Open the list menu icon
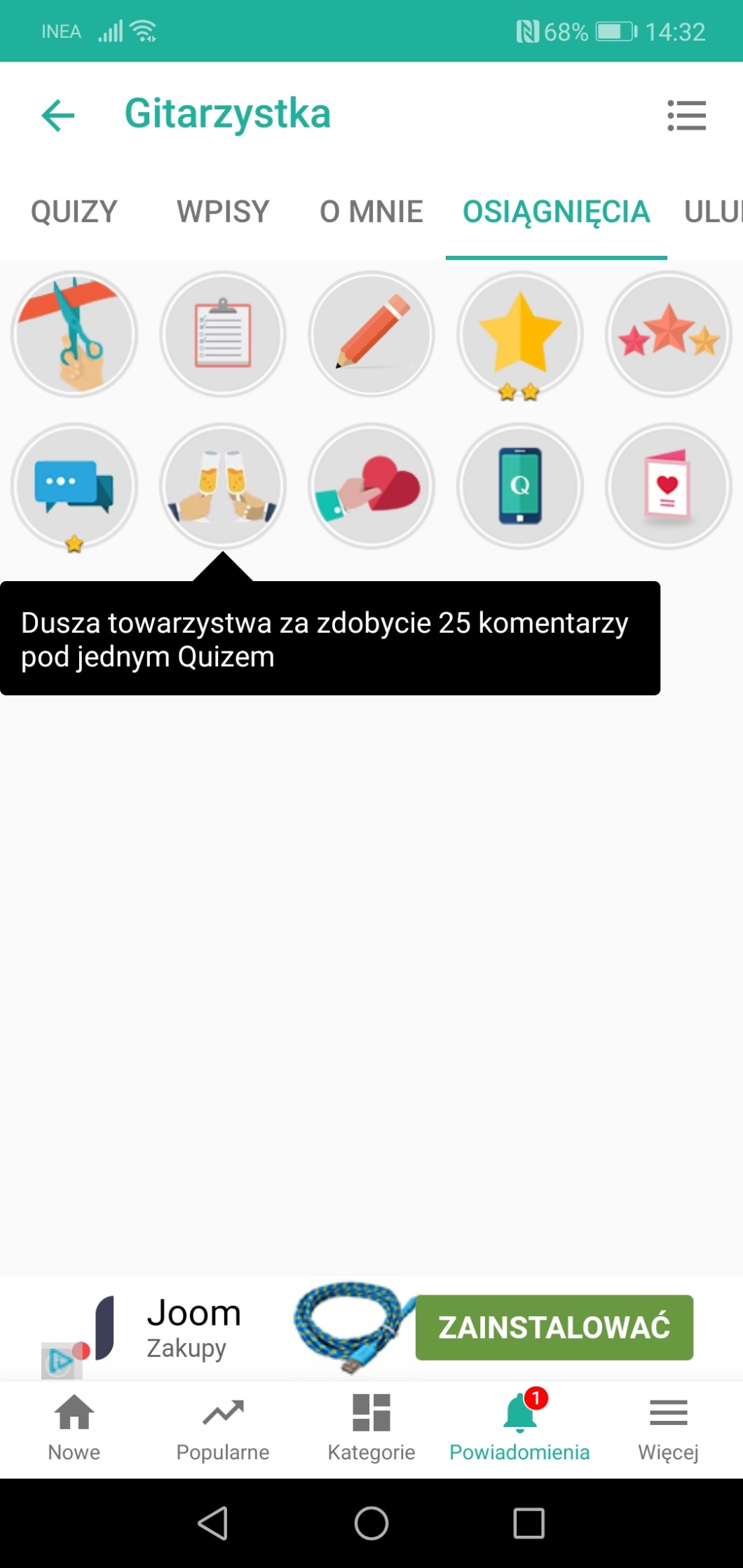Screen dimensions: 743x1568 click(686, 115)
